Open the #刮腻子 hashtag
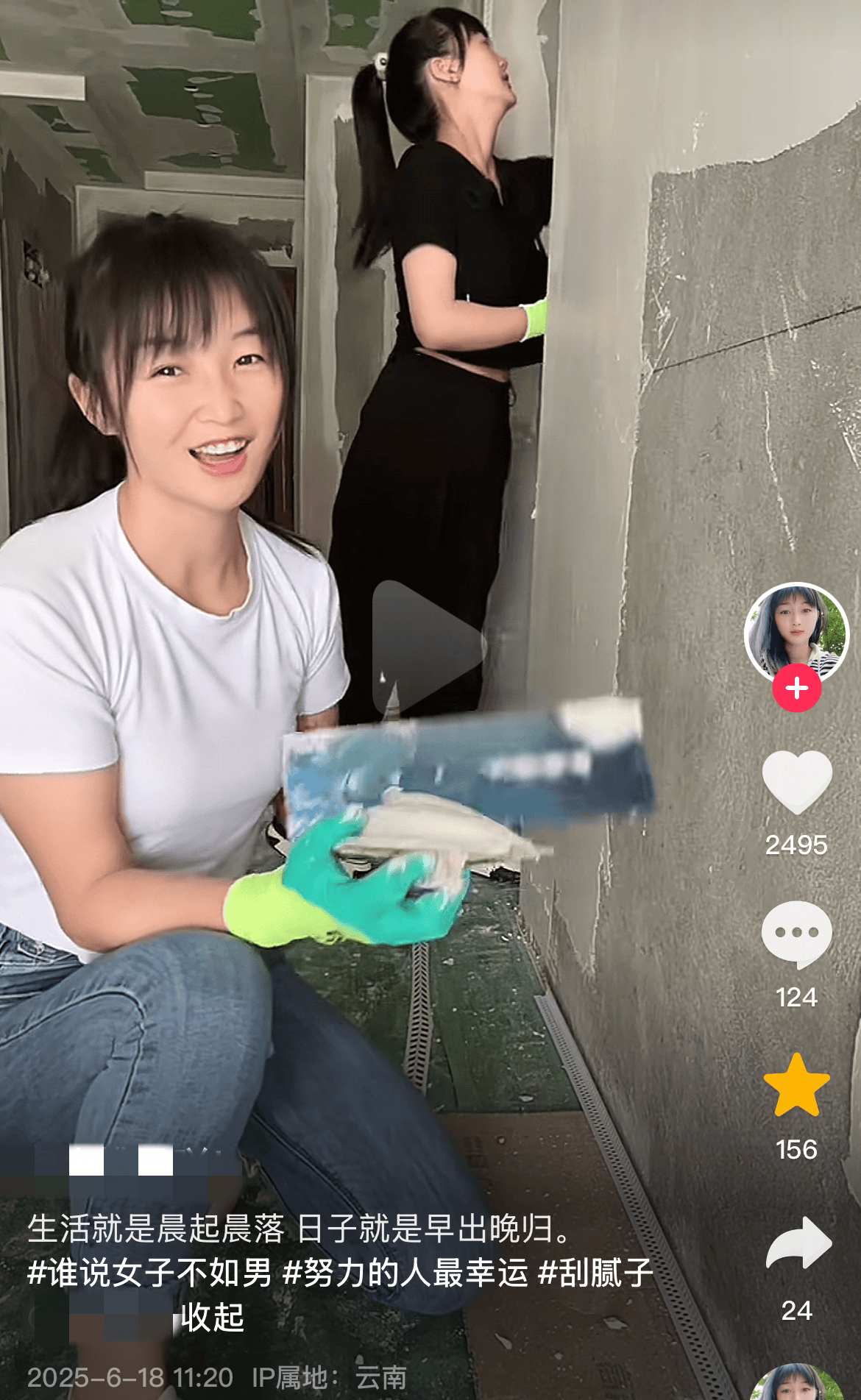861x1400 pixels. (x=596, y=1273)
